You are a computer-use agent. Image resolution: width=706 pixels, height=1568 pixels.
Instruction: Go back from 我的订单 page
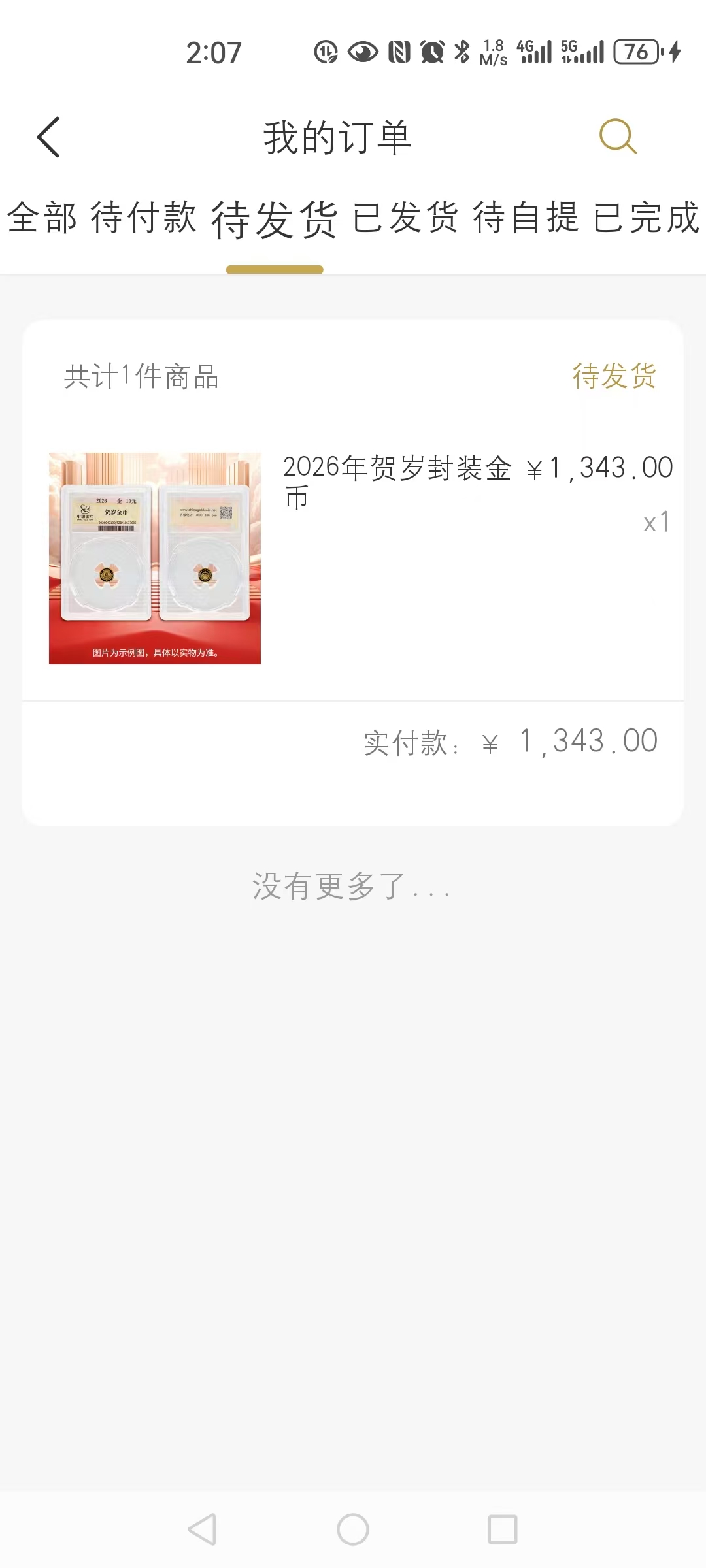tap(49, 137)
